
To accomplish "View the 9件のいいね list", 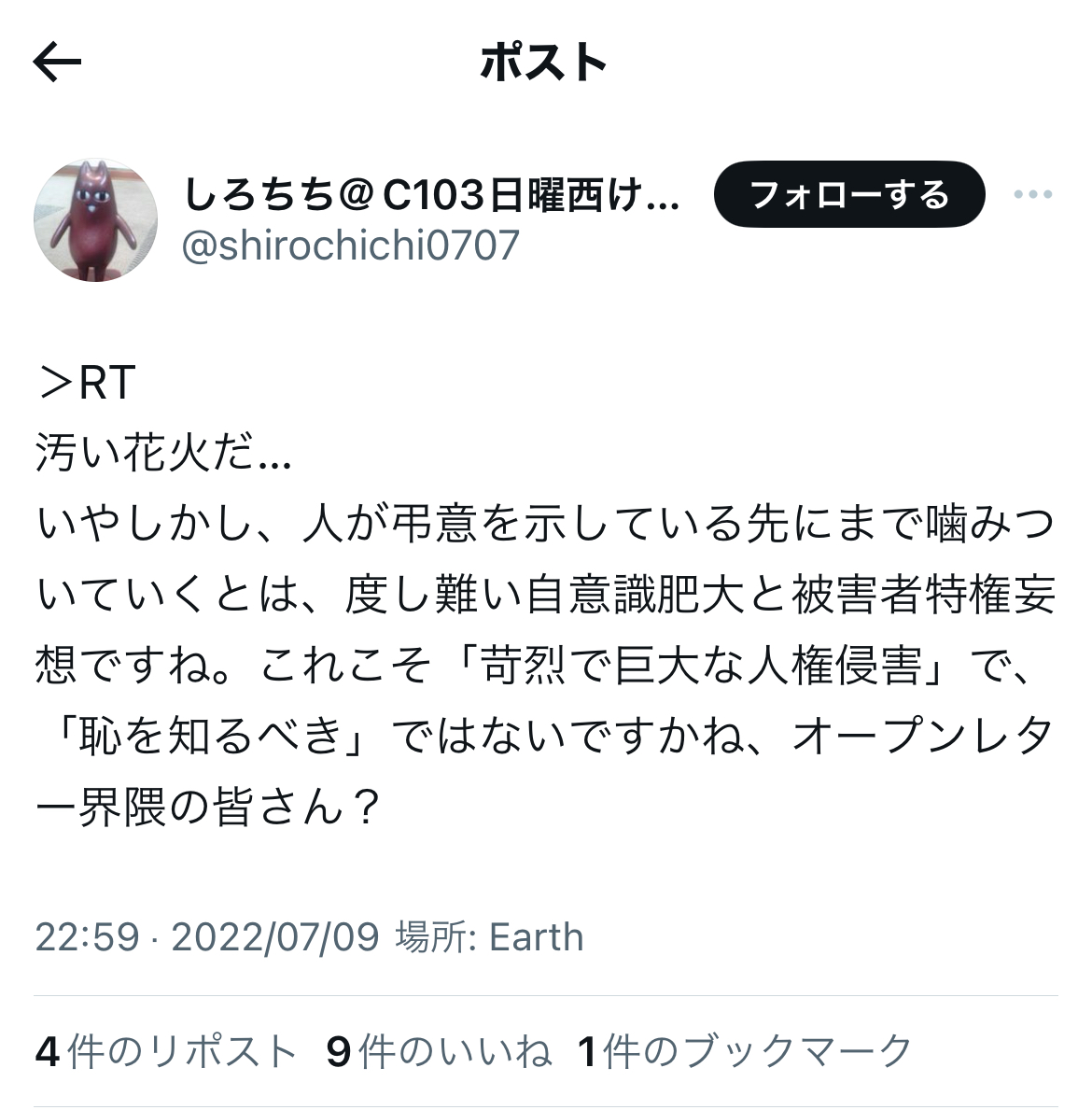I will (x=439, y=1051).
